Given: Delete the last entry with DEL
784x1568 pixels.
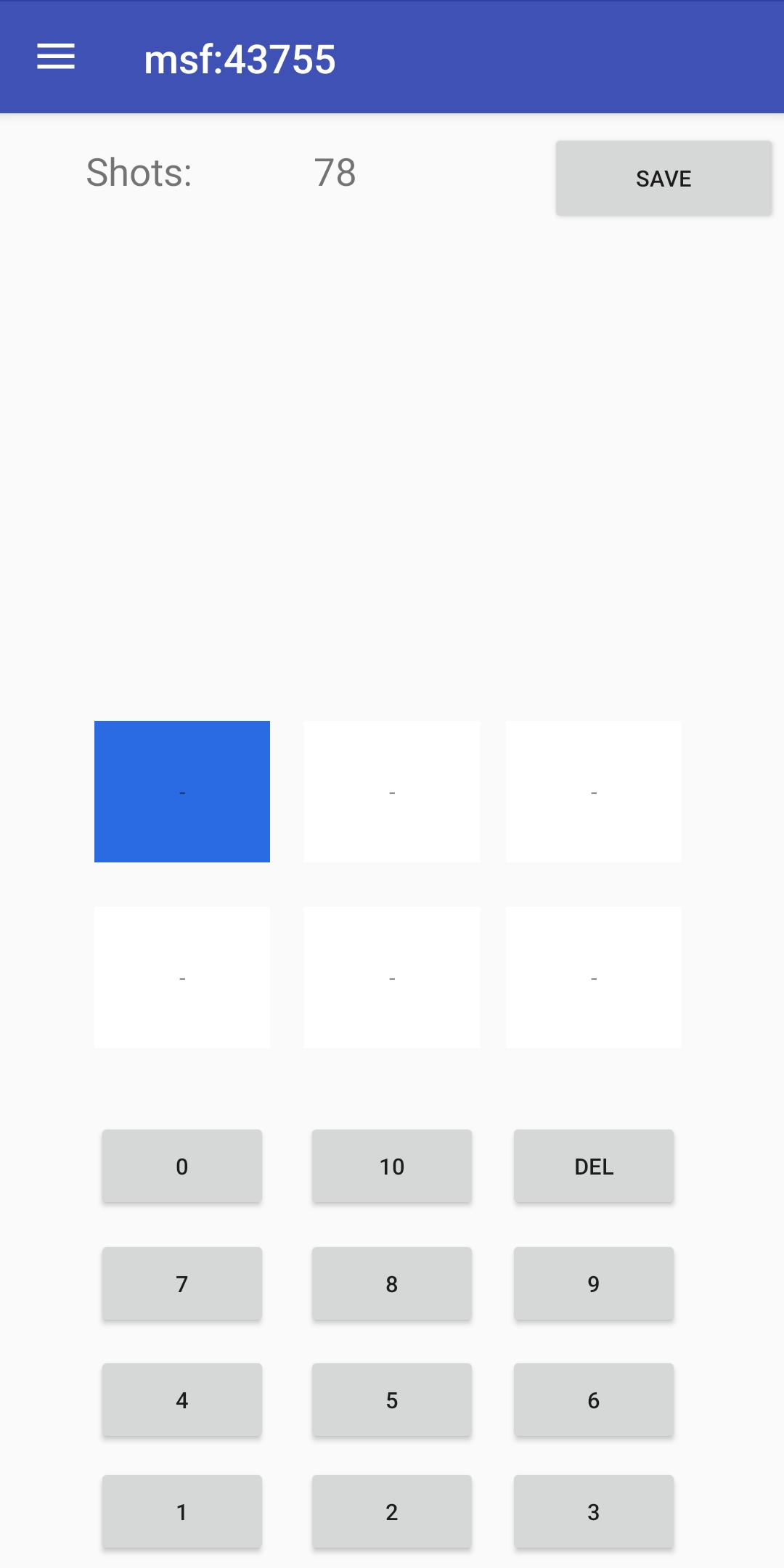Looking at the screenshot, I should tap(594, 1166).
